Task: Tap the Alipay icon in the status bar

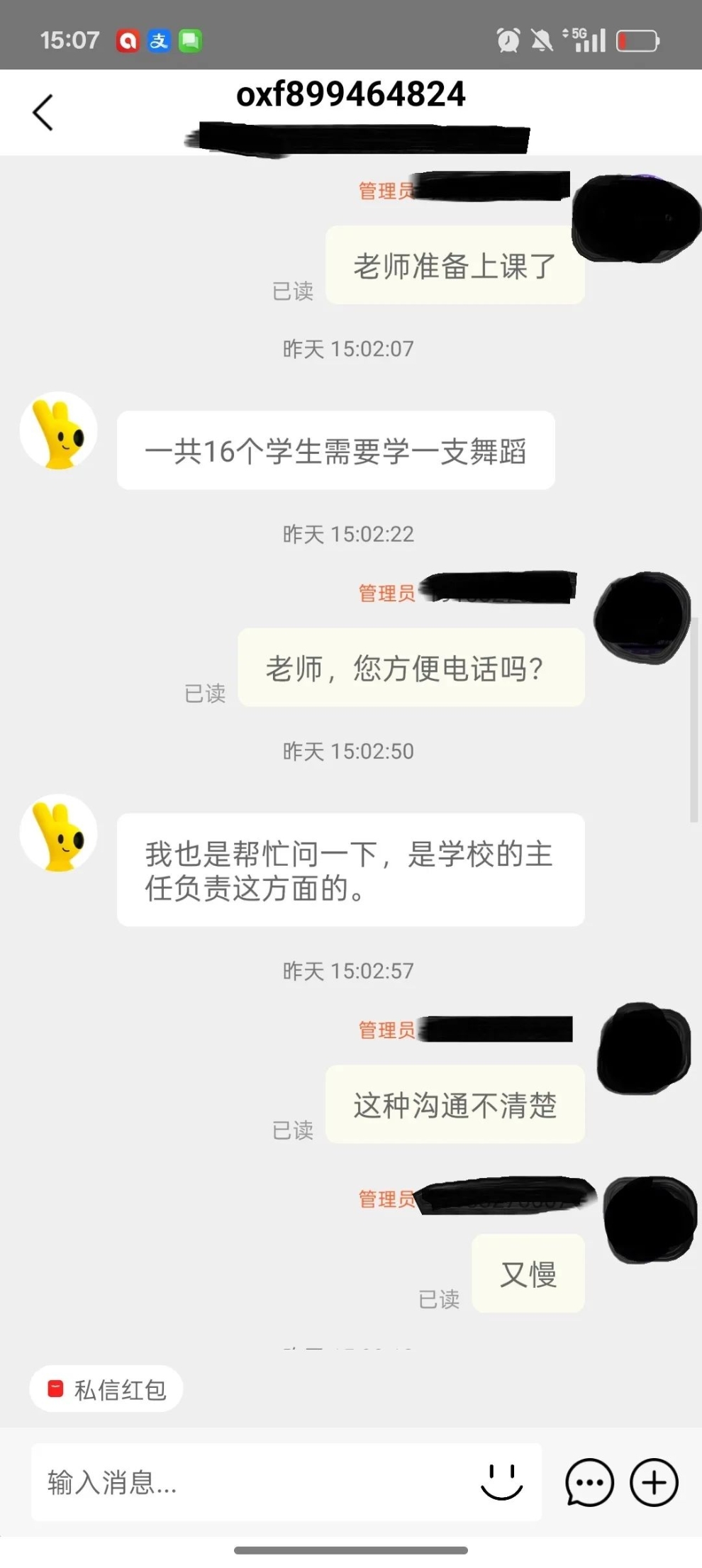Action: (158, 40)
